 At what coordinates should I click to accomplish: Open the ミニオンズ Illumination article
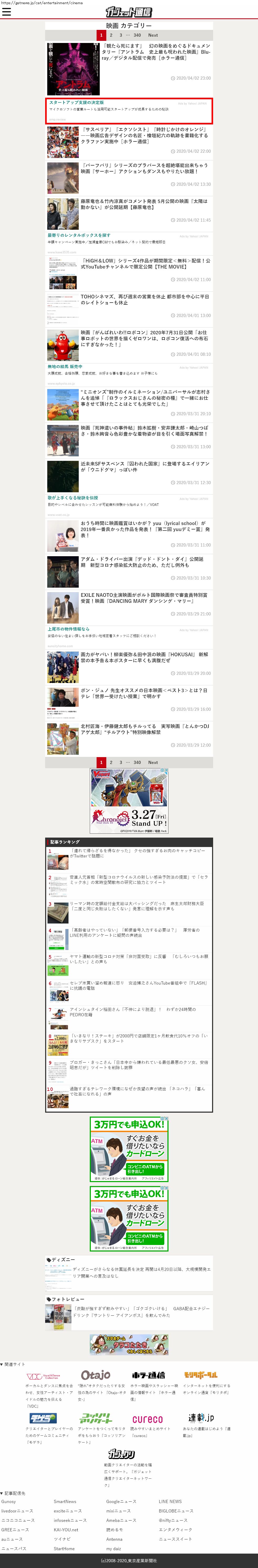click(x=145, y=397)
